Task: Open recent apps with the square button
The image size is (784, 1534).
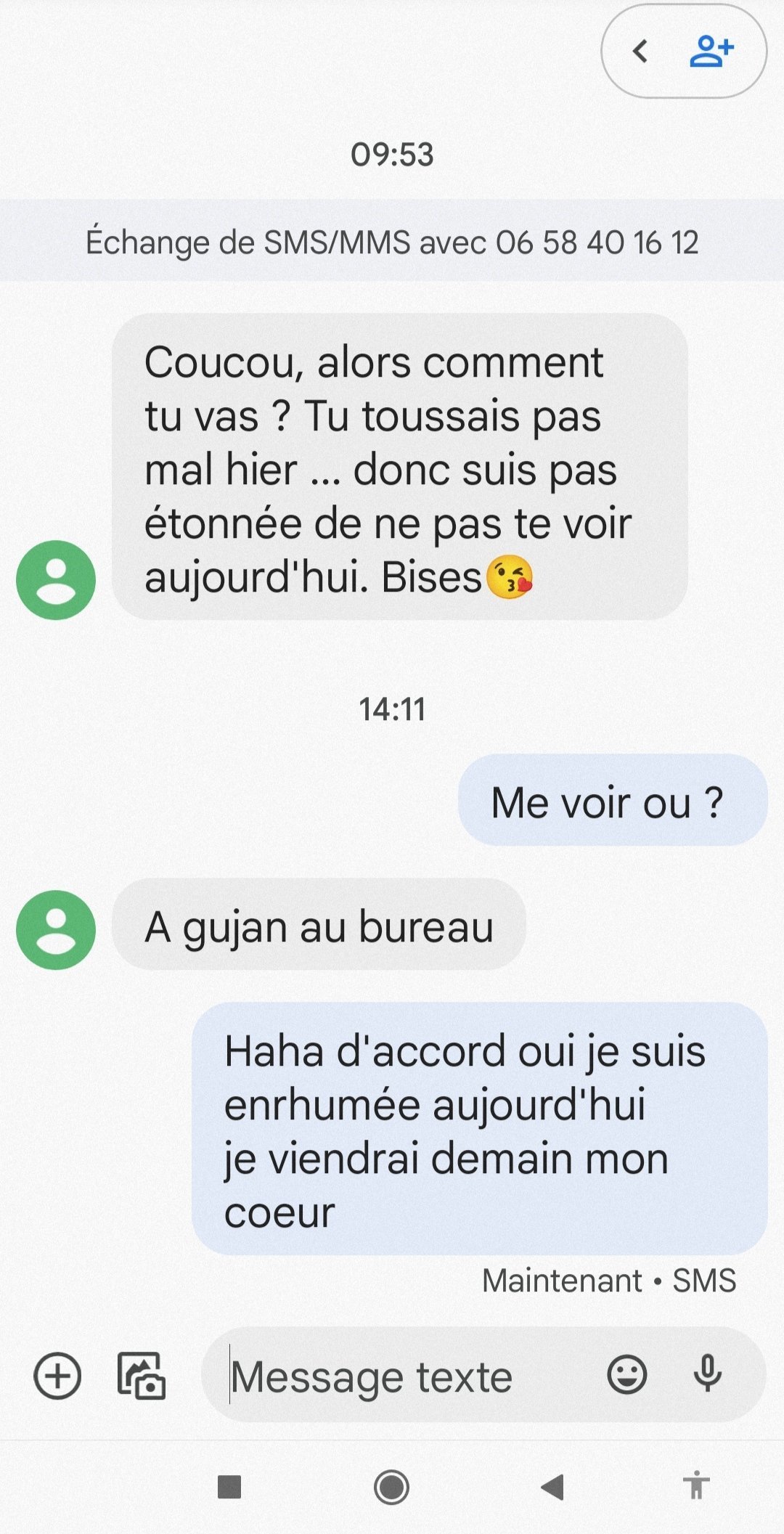Action: (x=229, y=1487)
